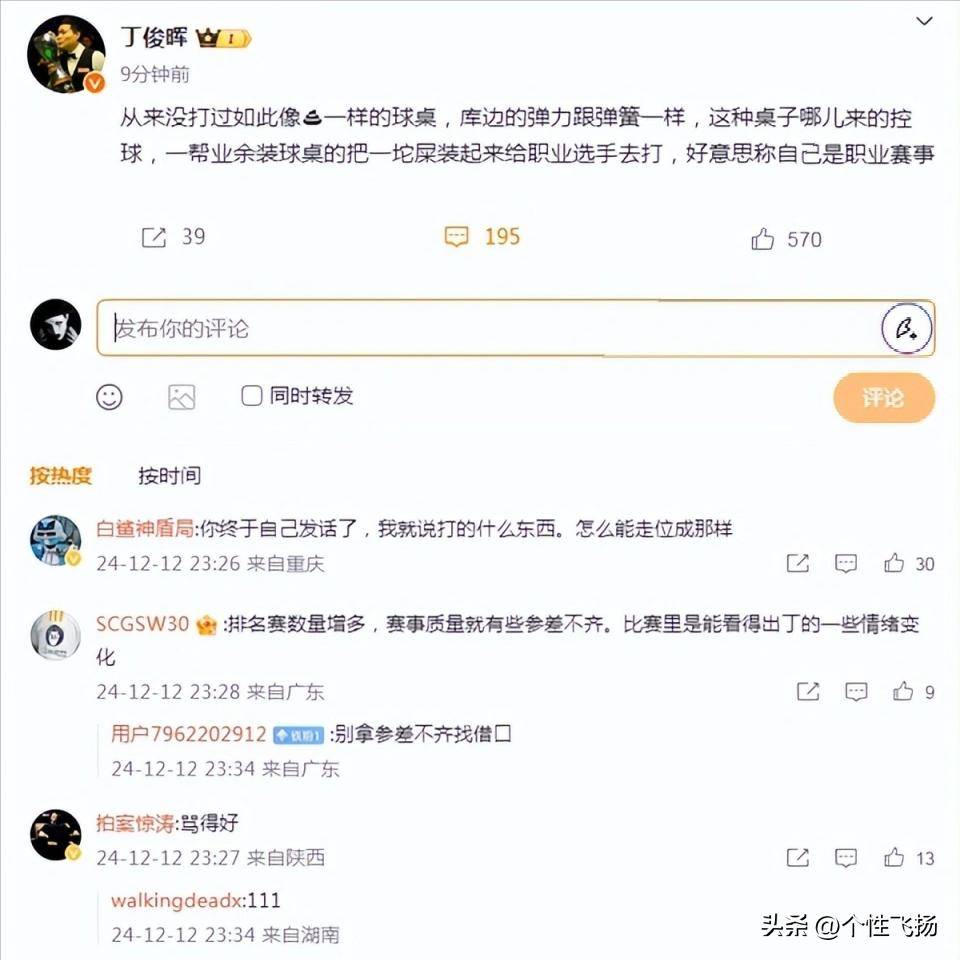
Task: Switch to the 按时间 tab
Action: [x=169, y=476]
